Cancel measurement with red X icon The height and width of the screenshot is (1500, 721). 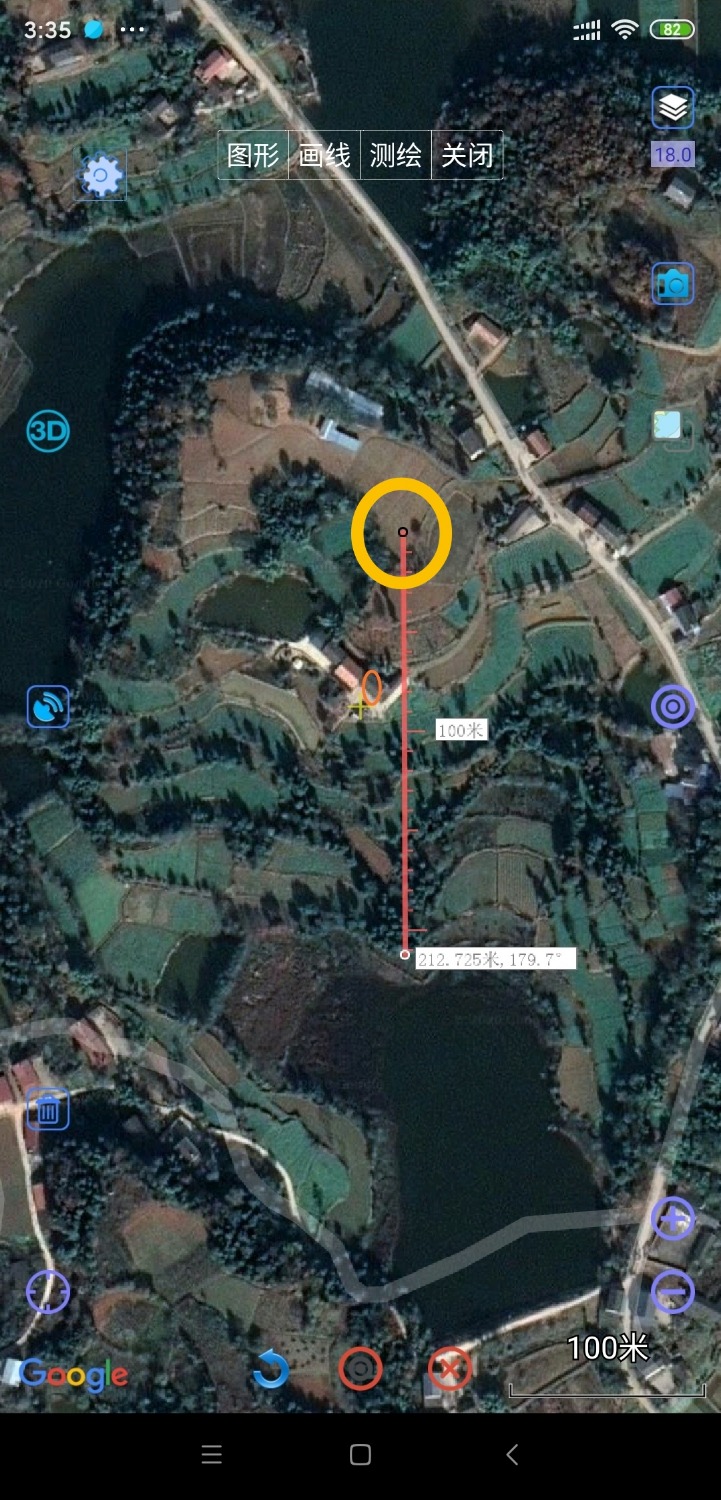coord(450,1369)
